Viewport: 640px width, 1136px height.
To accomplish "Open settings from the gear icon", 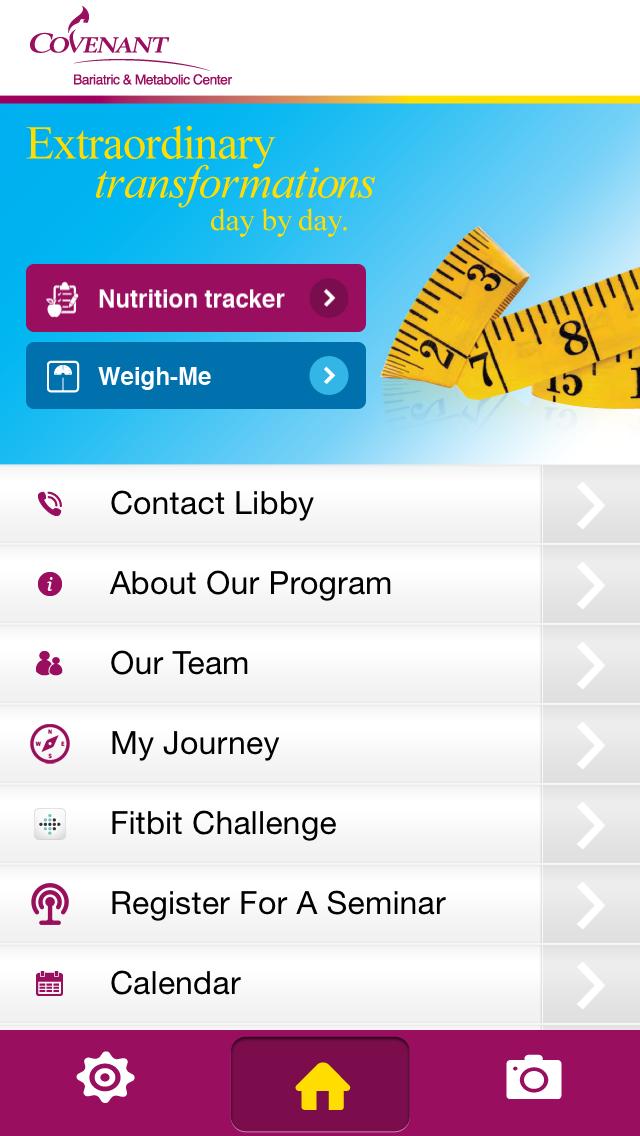I will pyautogui.click(x=105, y=1078).
